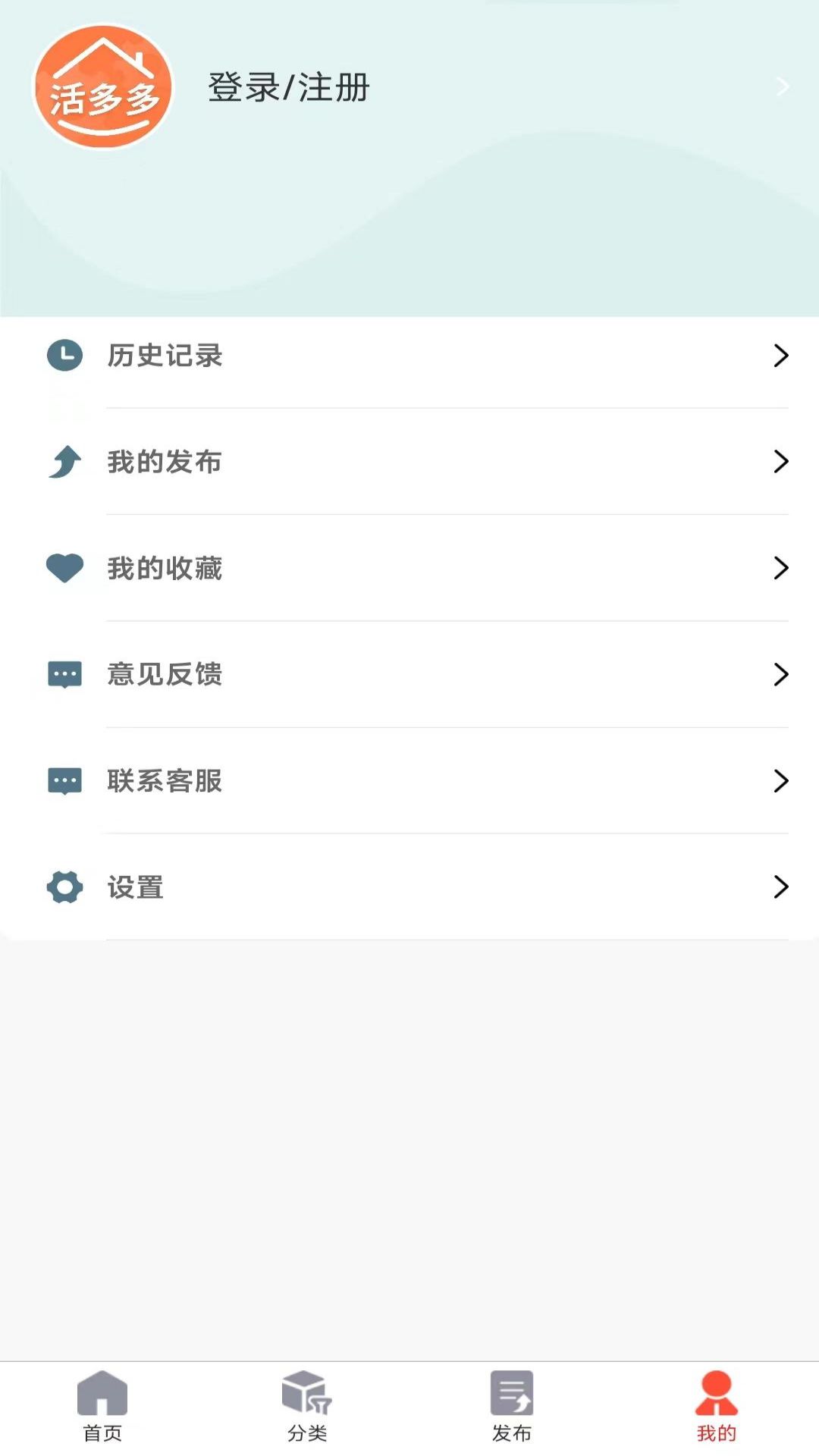Tap the 活多多 profile avatar
This screenshot has height=1456, width=819.
point(102,86)
